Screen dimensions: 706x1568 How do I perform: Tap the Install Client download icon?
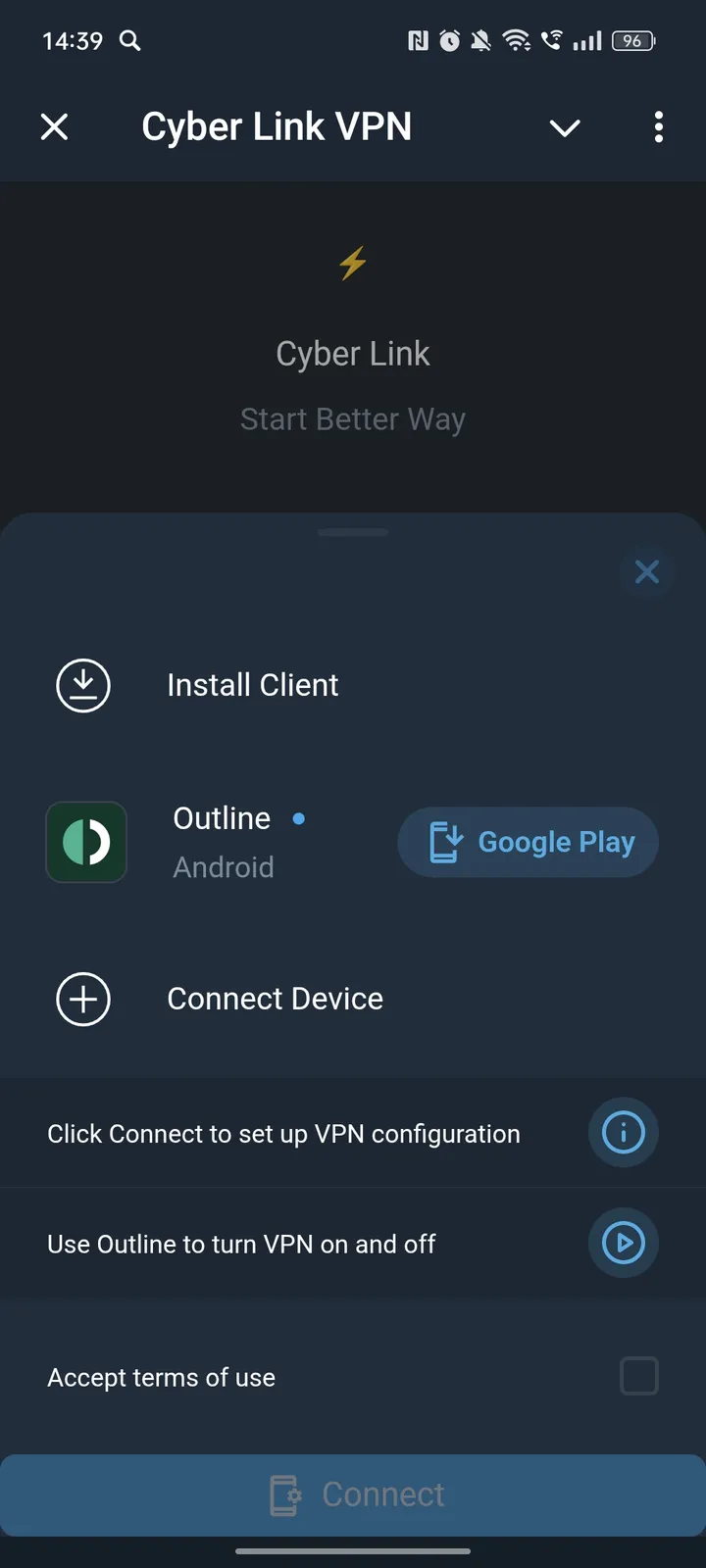click(x=83, y=685)
